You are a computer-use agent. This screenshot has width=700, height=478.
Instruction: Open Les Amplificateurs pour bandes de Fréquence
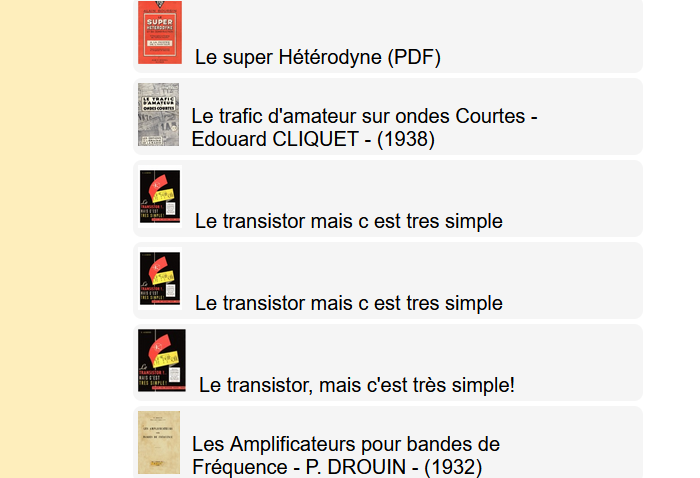point(346,455)
